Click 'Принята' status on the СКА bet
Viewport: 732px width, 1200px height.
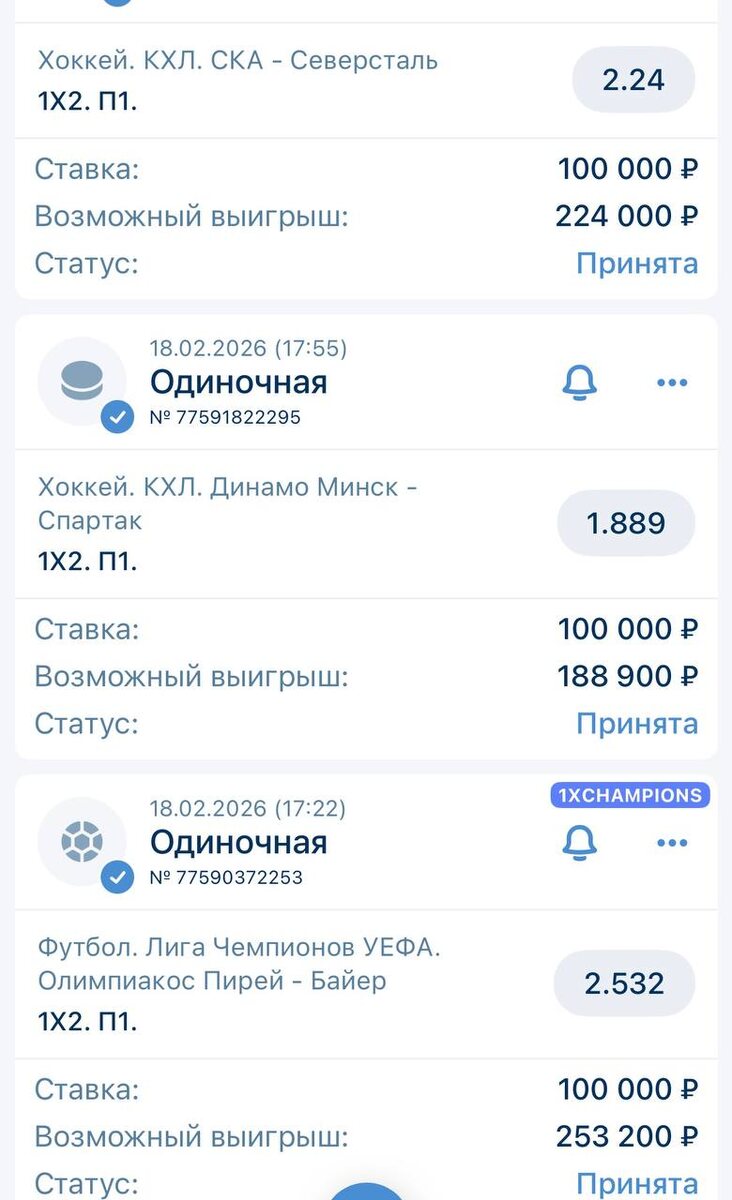pyautogui.click(x=637, y=263)
